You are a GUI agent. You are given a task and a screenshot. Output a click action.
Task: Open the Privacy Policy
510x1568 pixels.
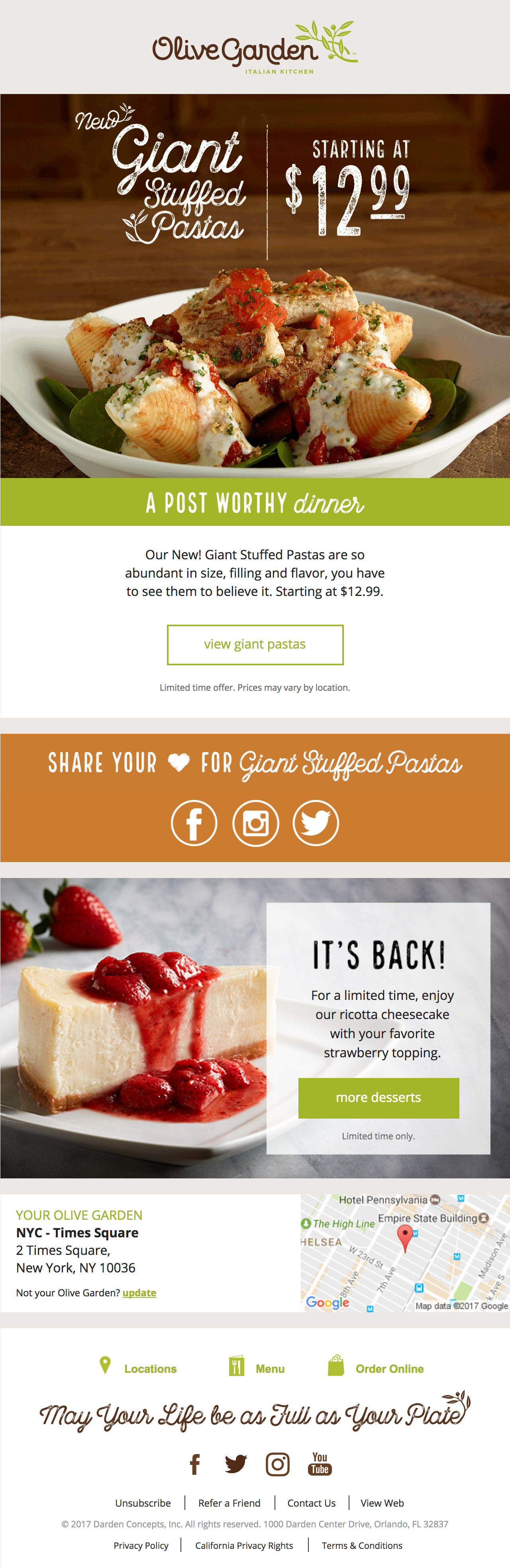(x=141, y=1545)
